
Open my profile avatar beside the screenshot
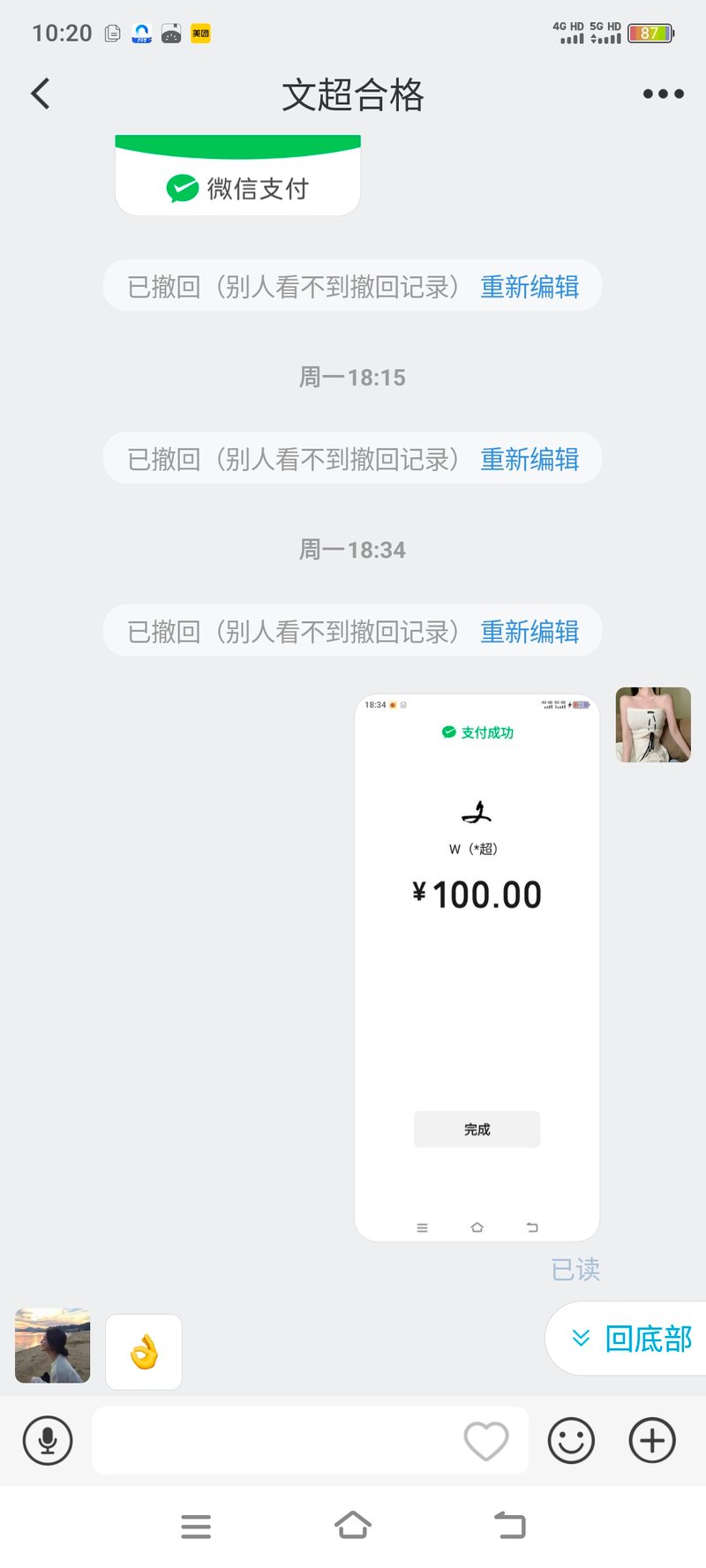653,724
